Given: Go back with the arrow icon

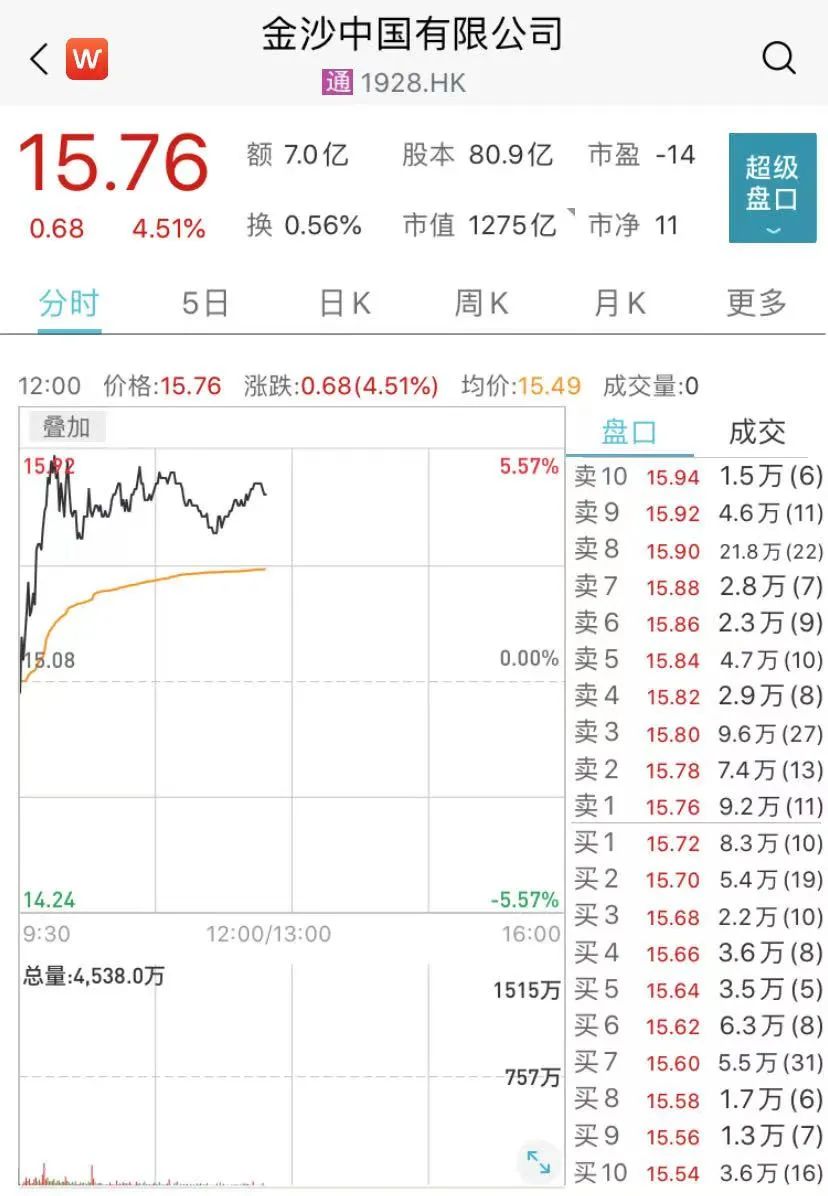Looking at the screenshot, I should [x=39, y=60].
